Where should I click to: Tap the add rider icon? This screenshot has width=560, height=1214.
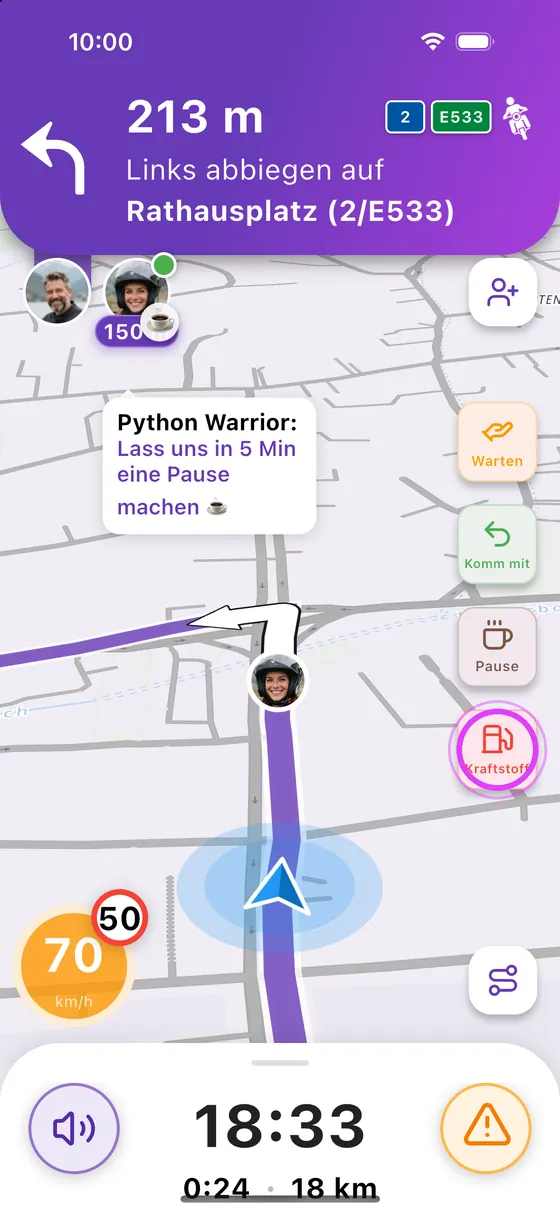tap(503, 292)
